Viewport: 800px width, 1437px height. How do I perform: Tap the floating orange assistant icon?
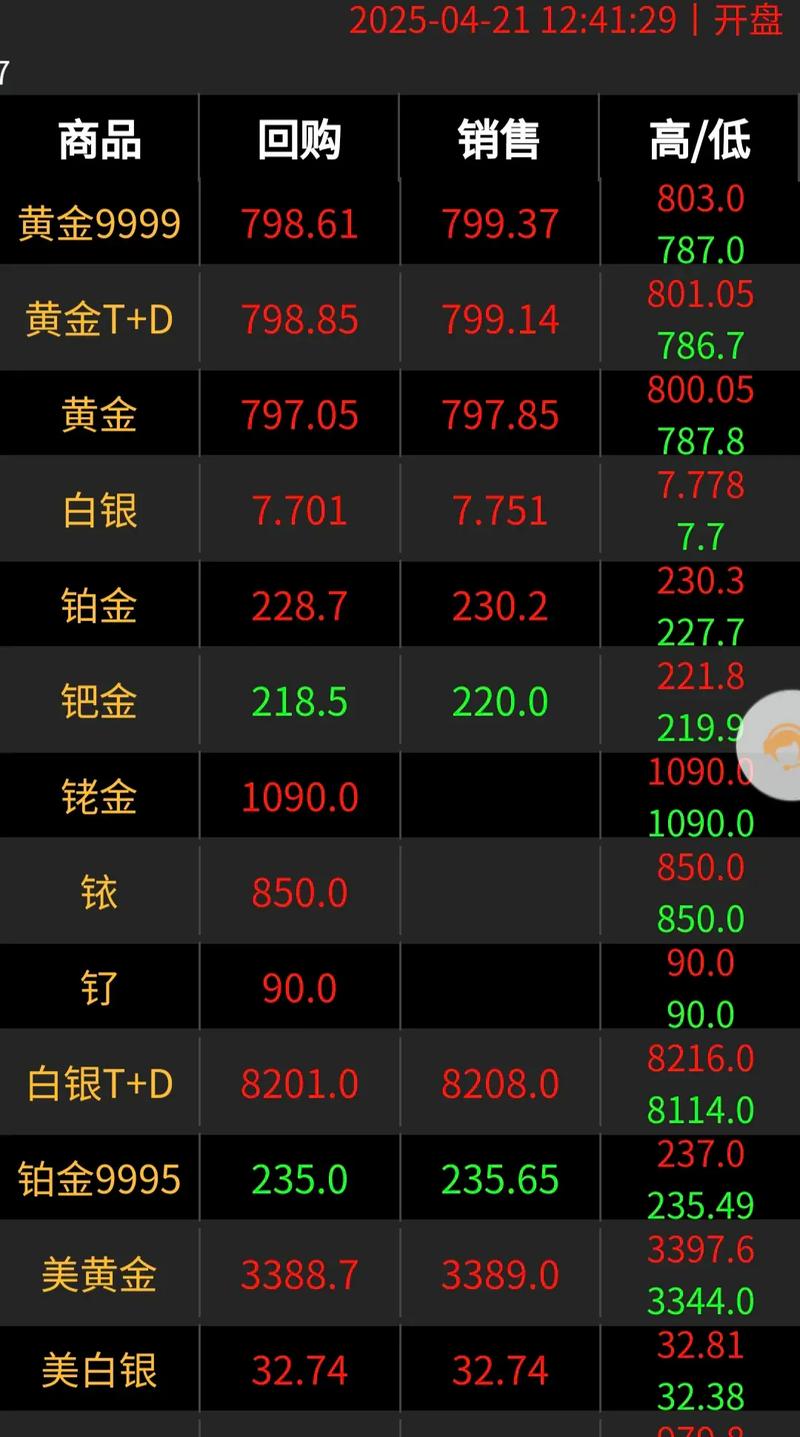pyautogui.click(x=780, y=743)
